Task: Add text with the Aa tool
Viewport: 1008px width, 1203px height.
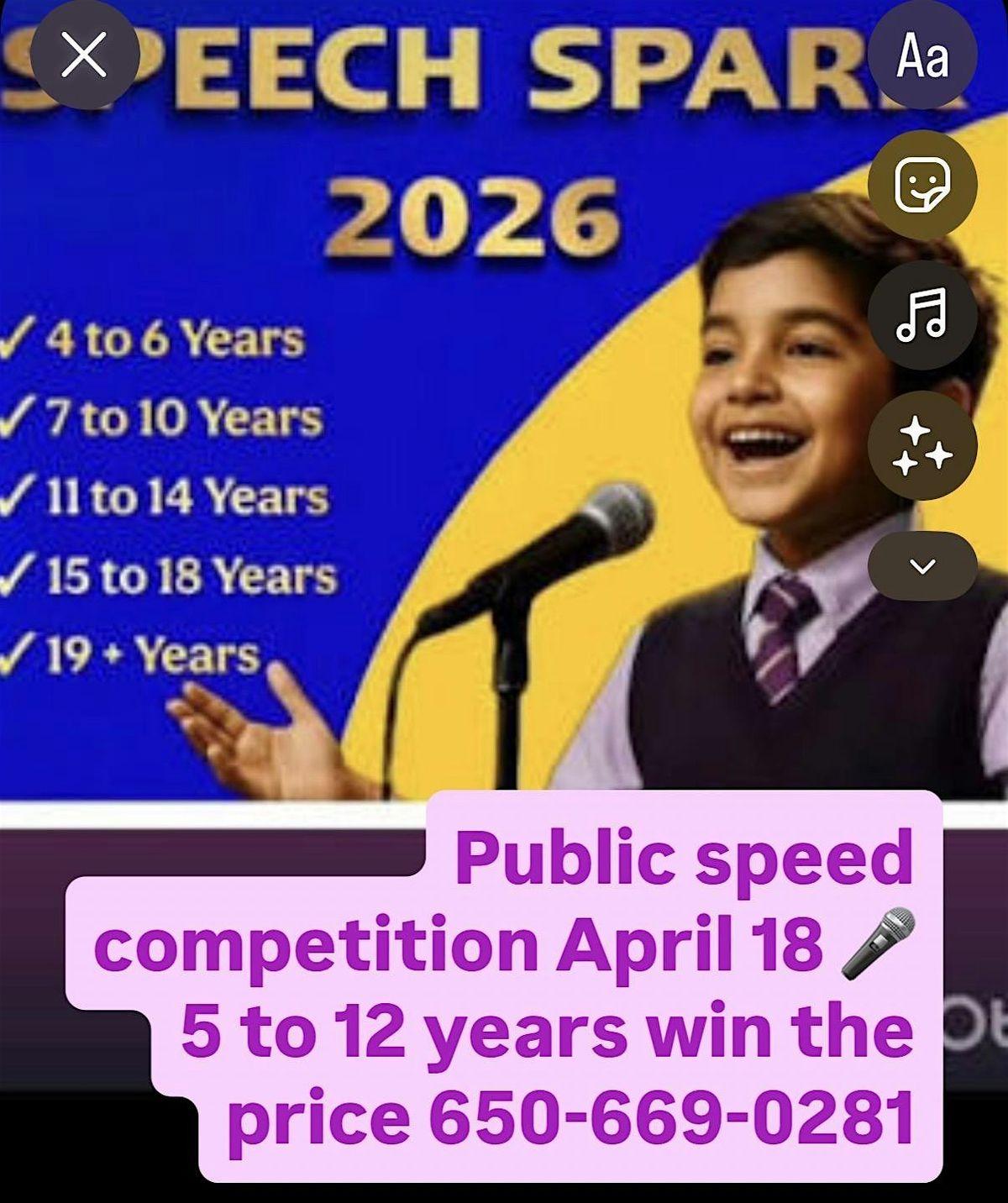Action: [921, 55]
